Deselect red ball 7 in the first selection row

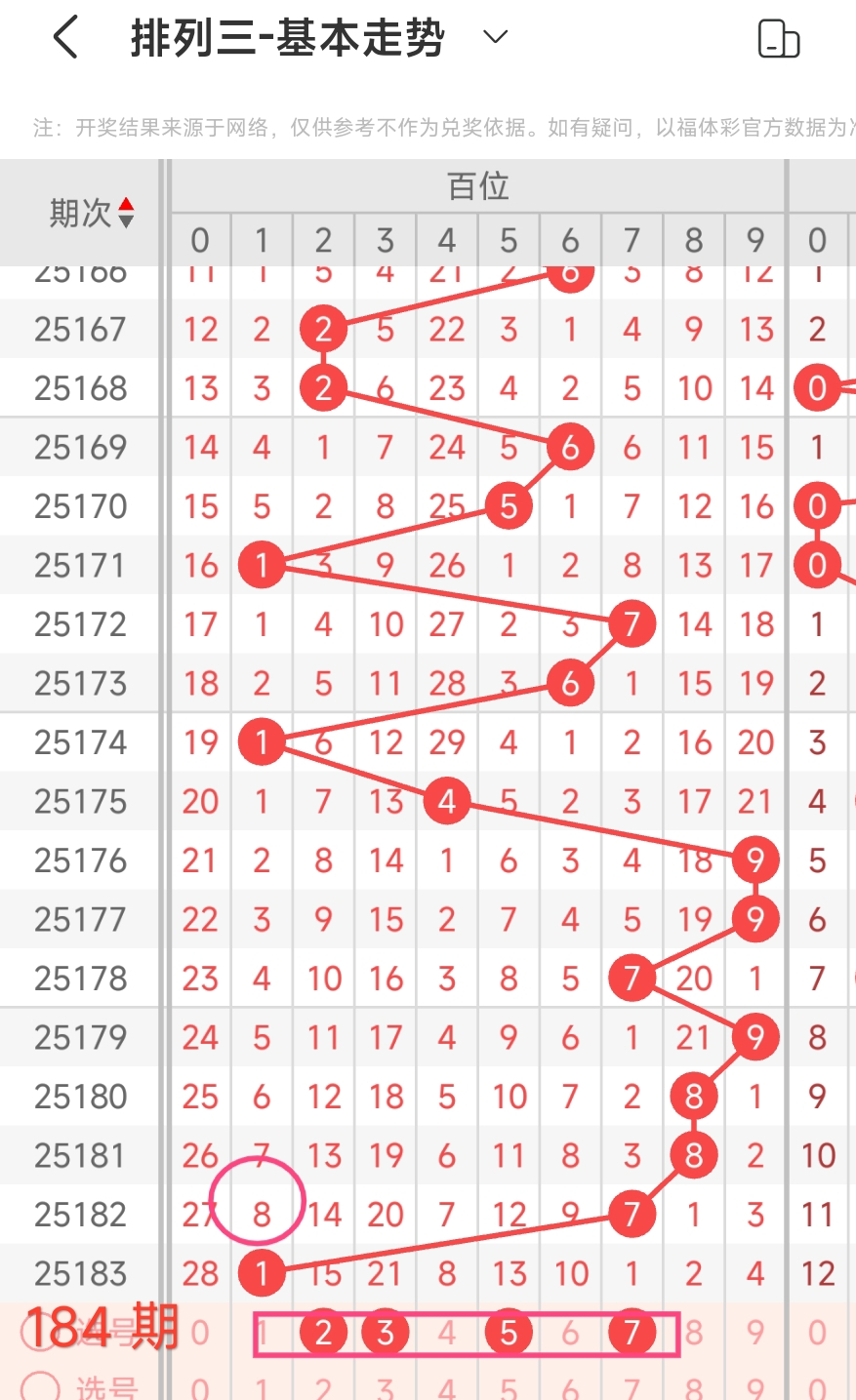[632, 1333]
